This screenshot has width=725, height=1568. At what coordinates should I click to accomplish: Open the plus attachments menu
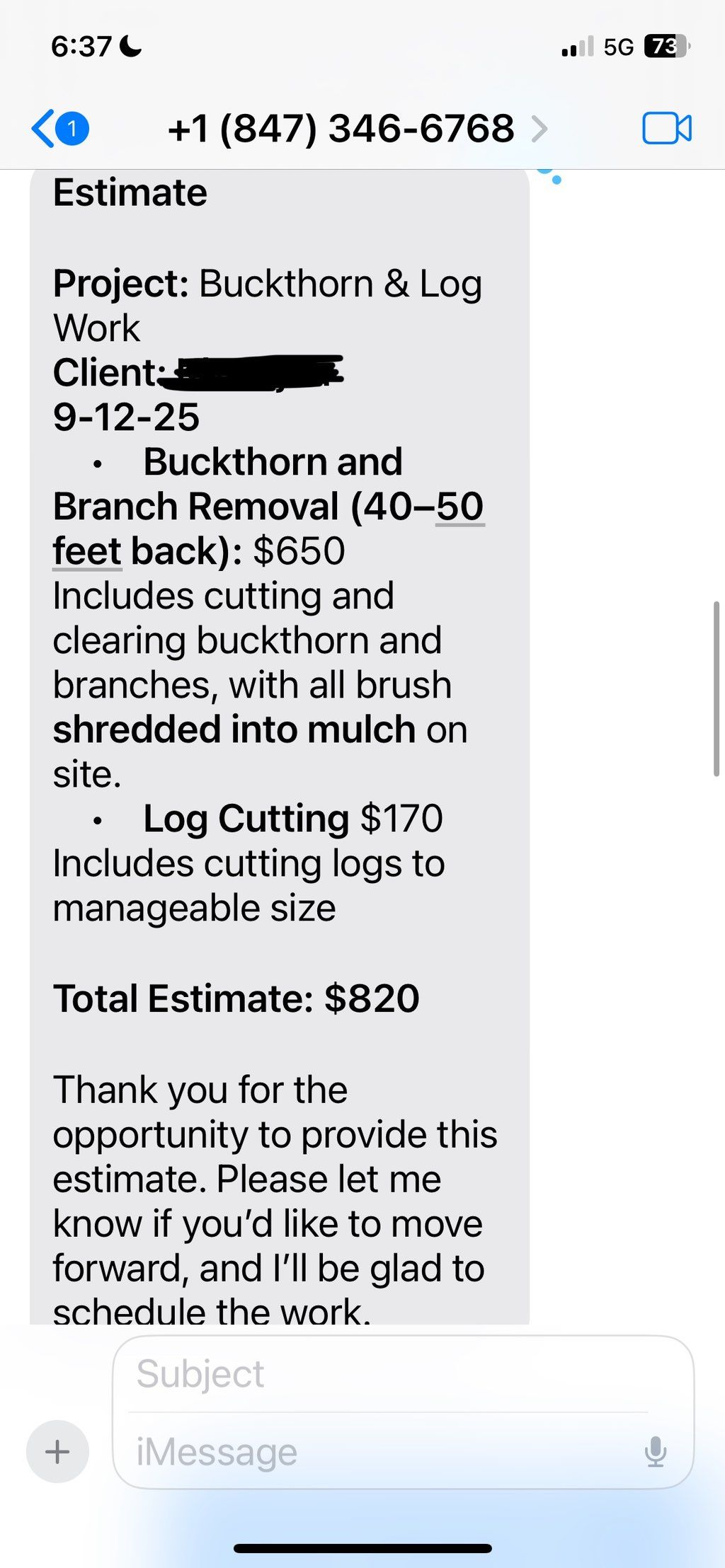tap(57, 1451)
